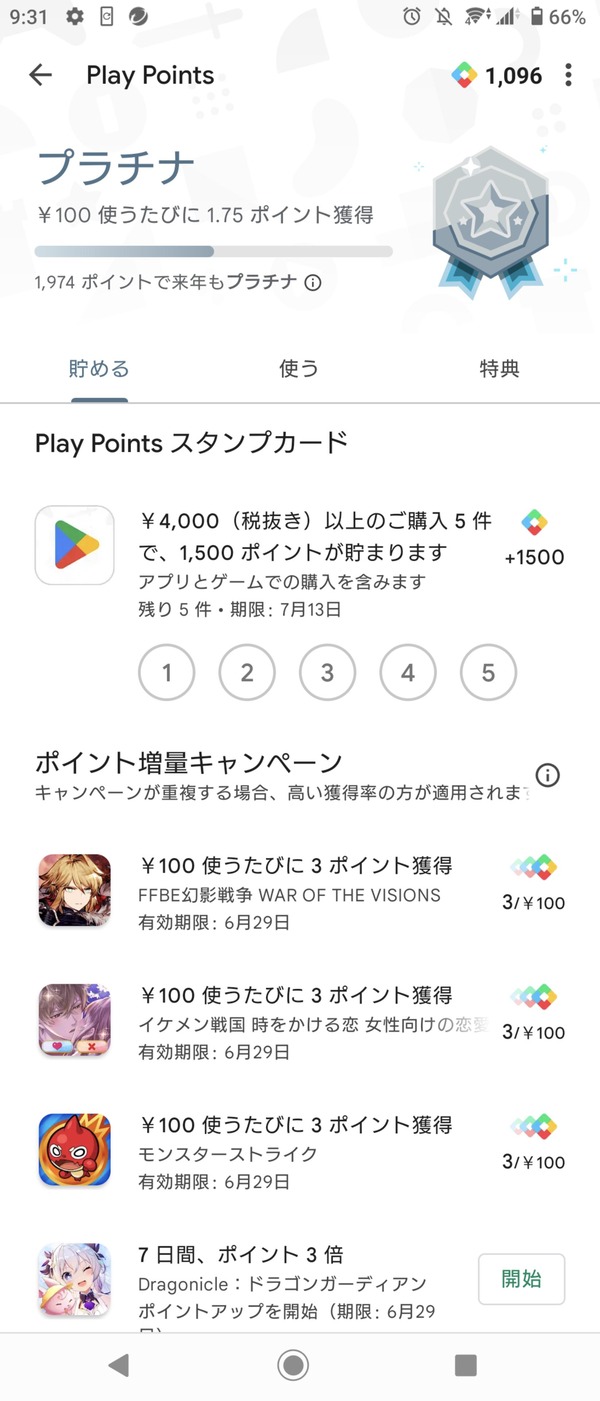
Task: Open the 1,096 points balance
Action: 497,75
